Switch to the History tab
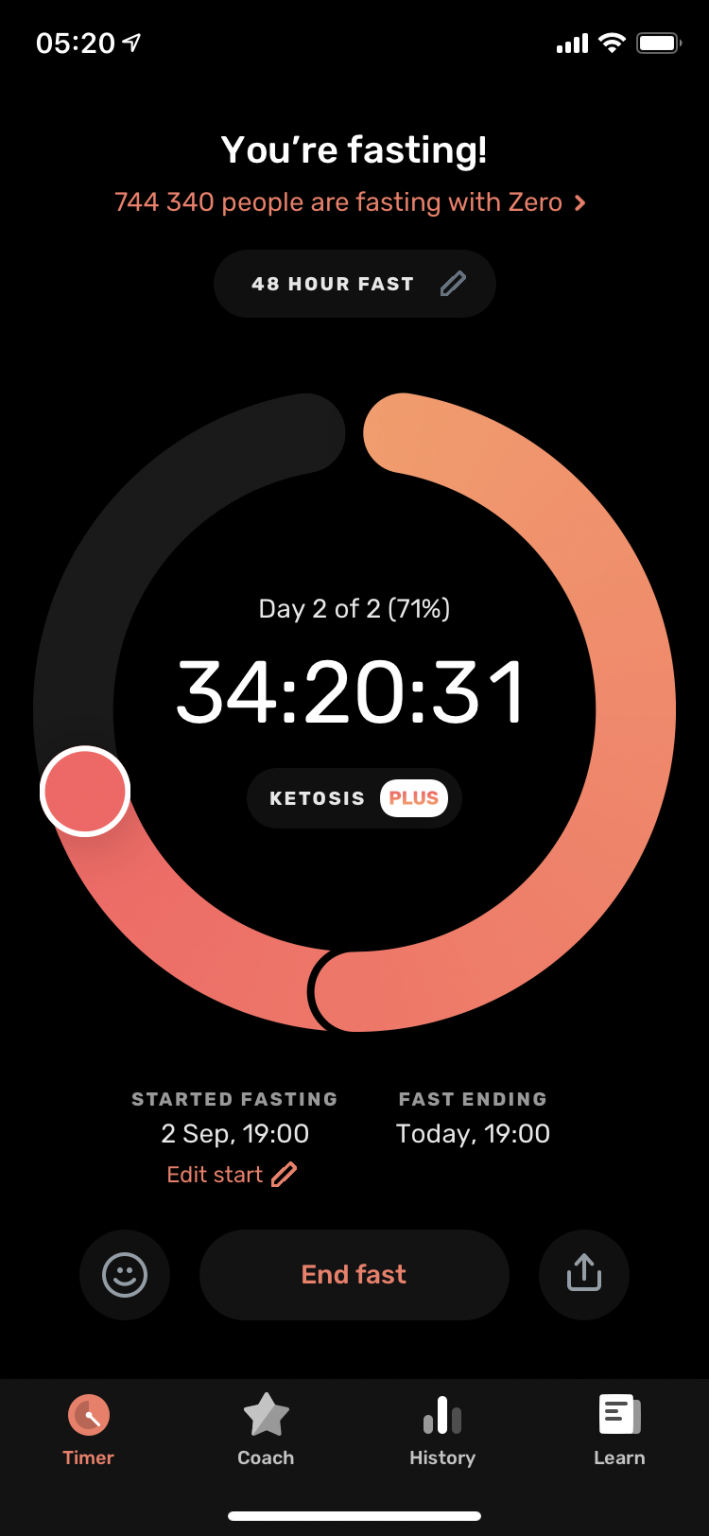Viewport: 709px width, 1536px height. [442, 1430]
